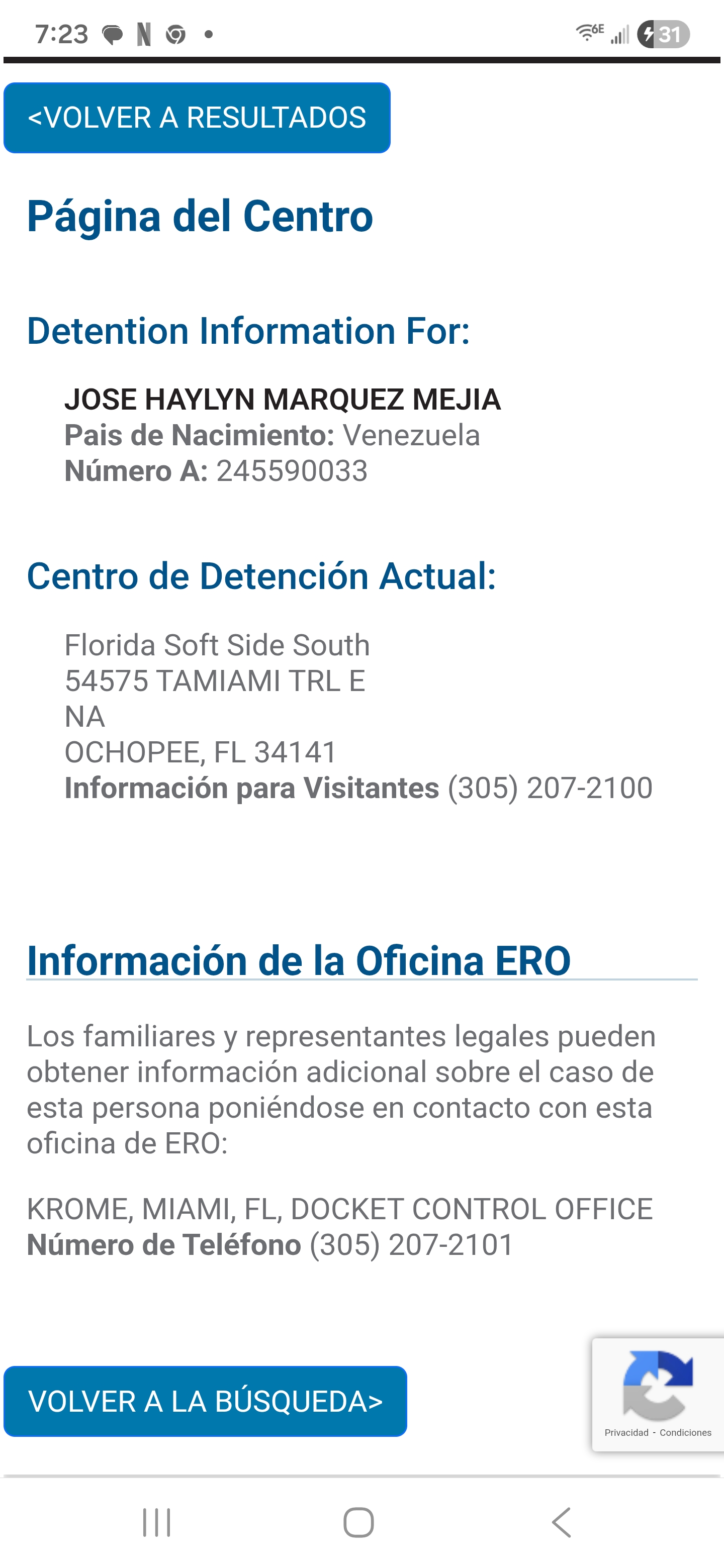This screenshot has width=724, height=1568.
Task: Open the reCAPTCHA Condiciones link
Action: (x=685, y=1432)
